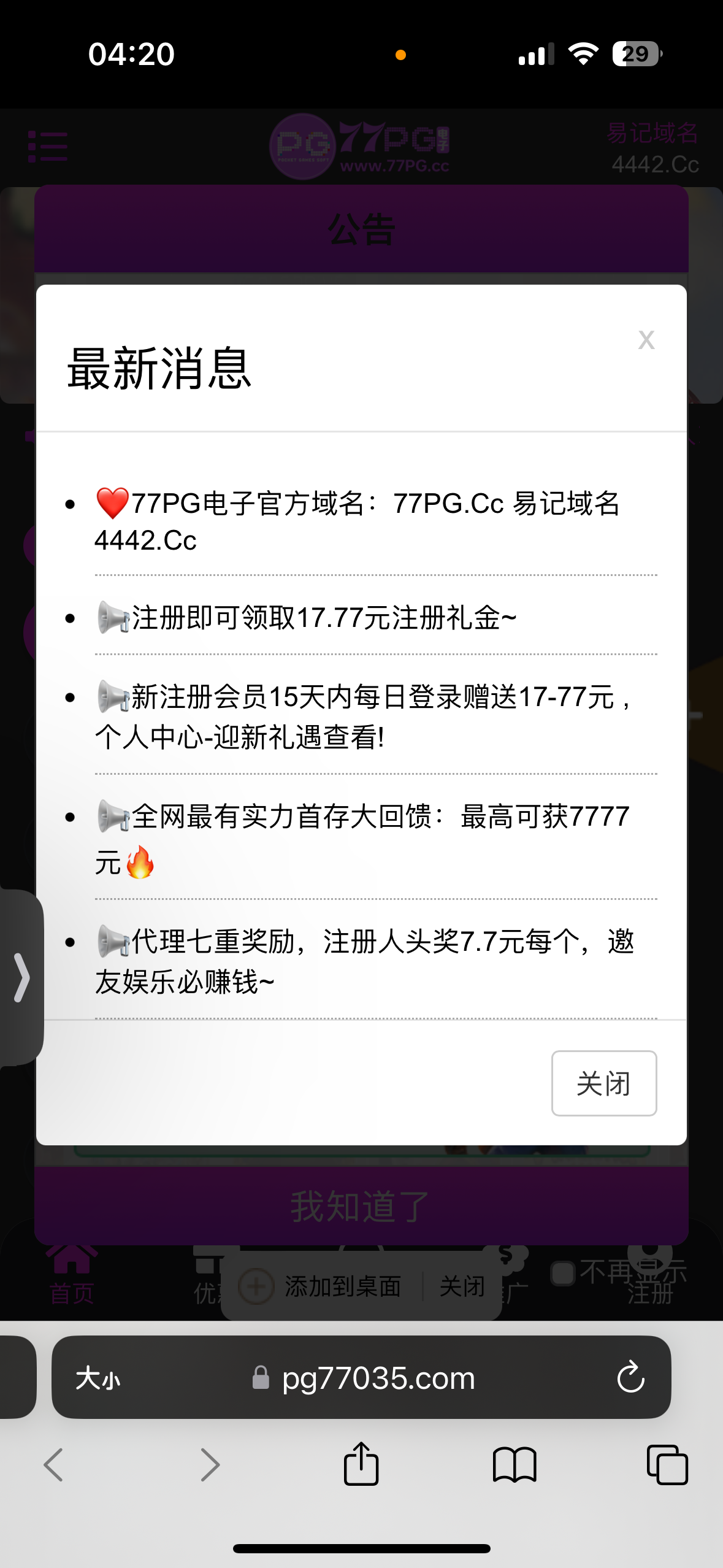
Task: Expand the side panel arrow handle
Action: [22, 977]
